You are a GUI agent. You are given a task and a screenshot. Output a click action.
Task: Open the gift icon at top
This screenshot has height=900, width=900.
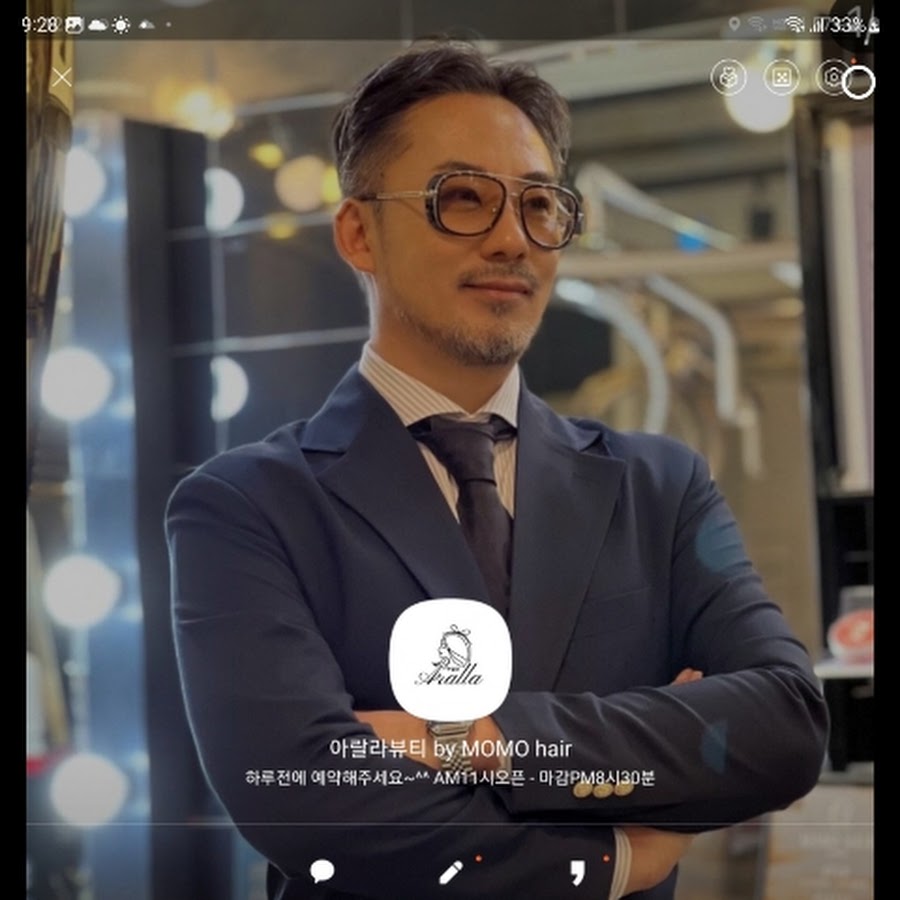coord(728,77)
